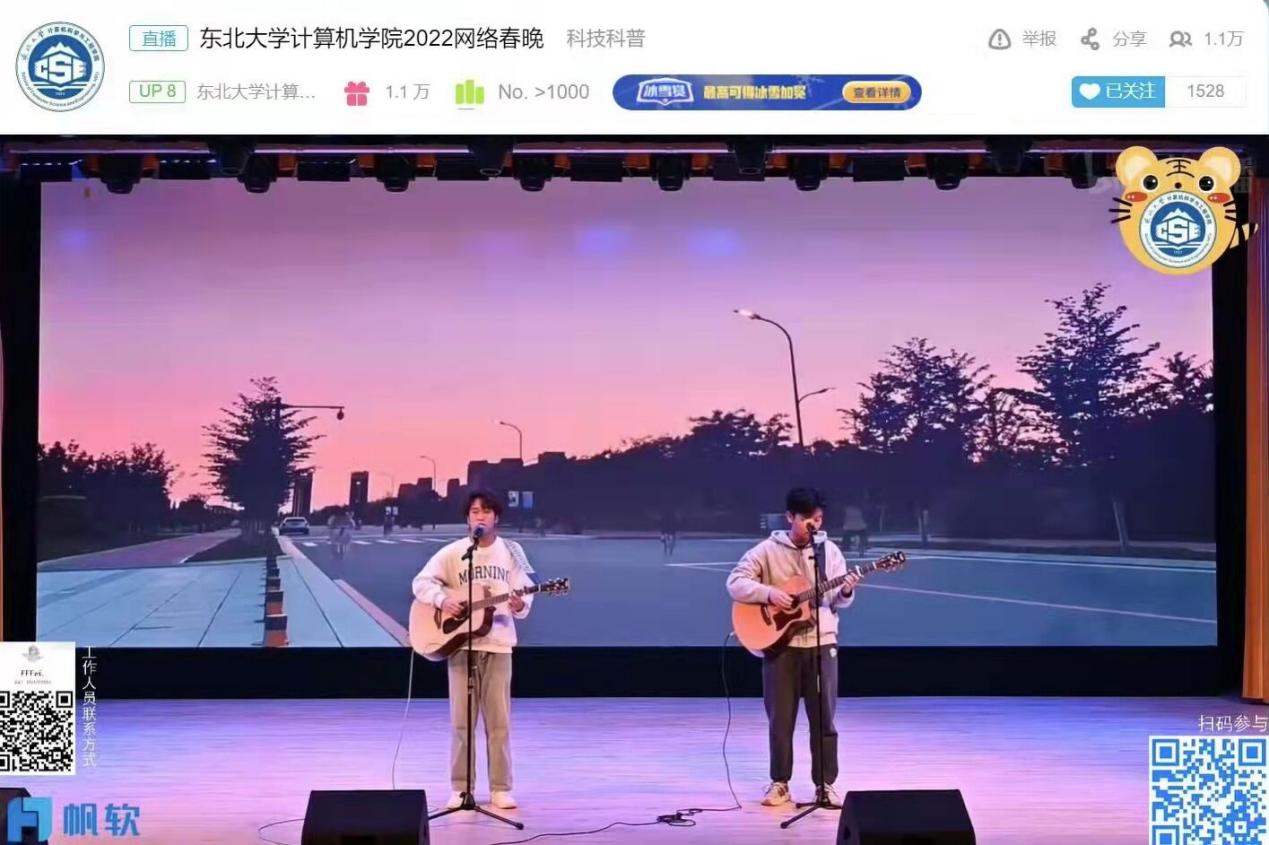Open 查看详情 on the 冰雪奖 banner
The height and width of the screenshot is (845, 1269).
coord(876,93)
